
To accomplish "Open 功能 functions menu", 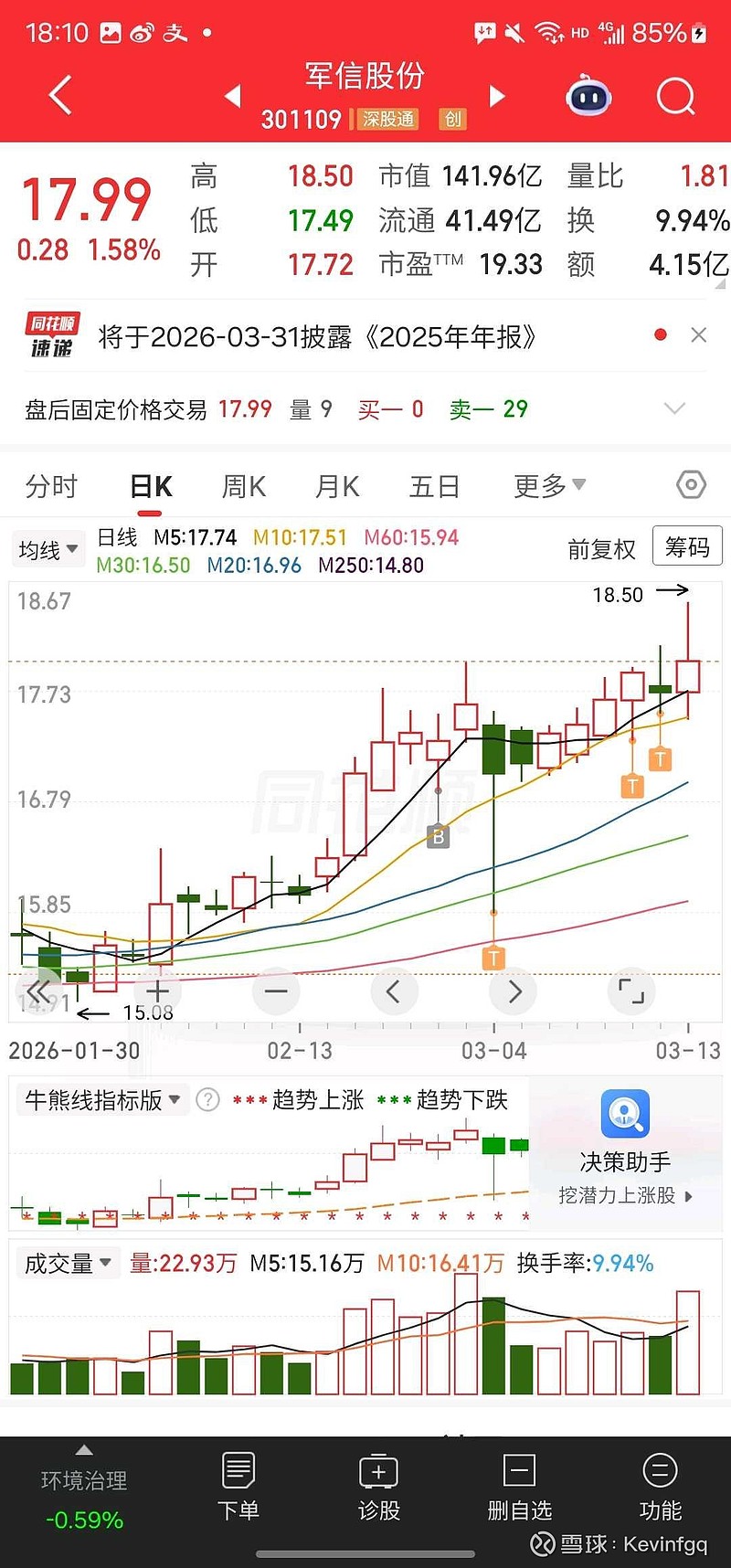I will tap(660, 1499).
